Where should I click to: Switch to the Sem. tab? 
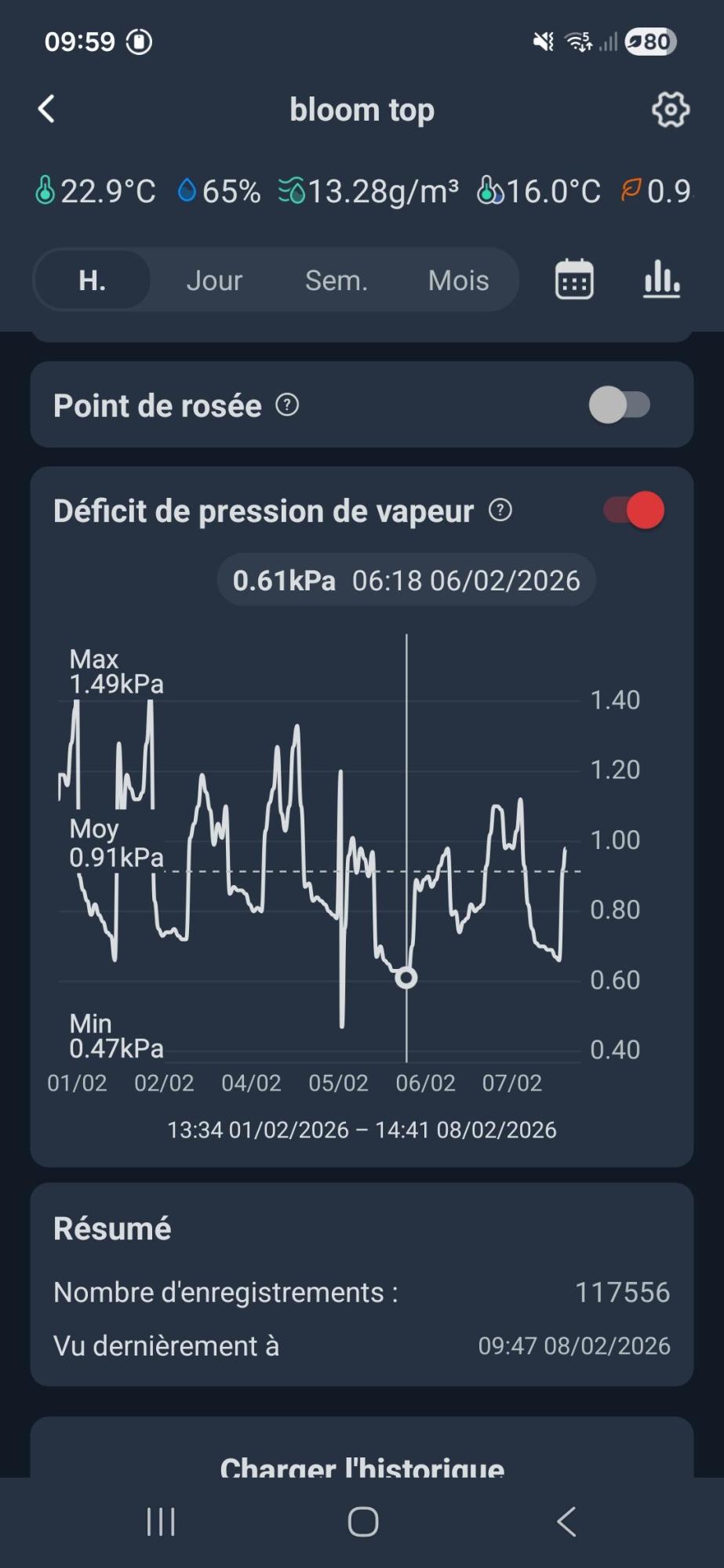(x=337, y=280)
